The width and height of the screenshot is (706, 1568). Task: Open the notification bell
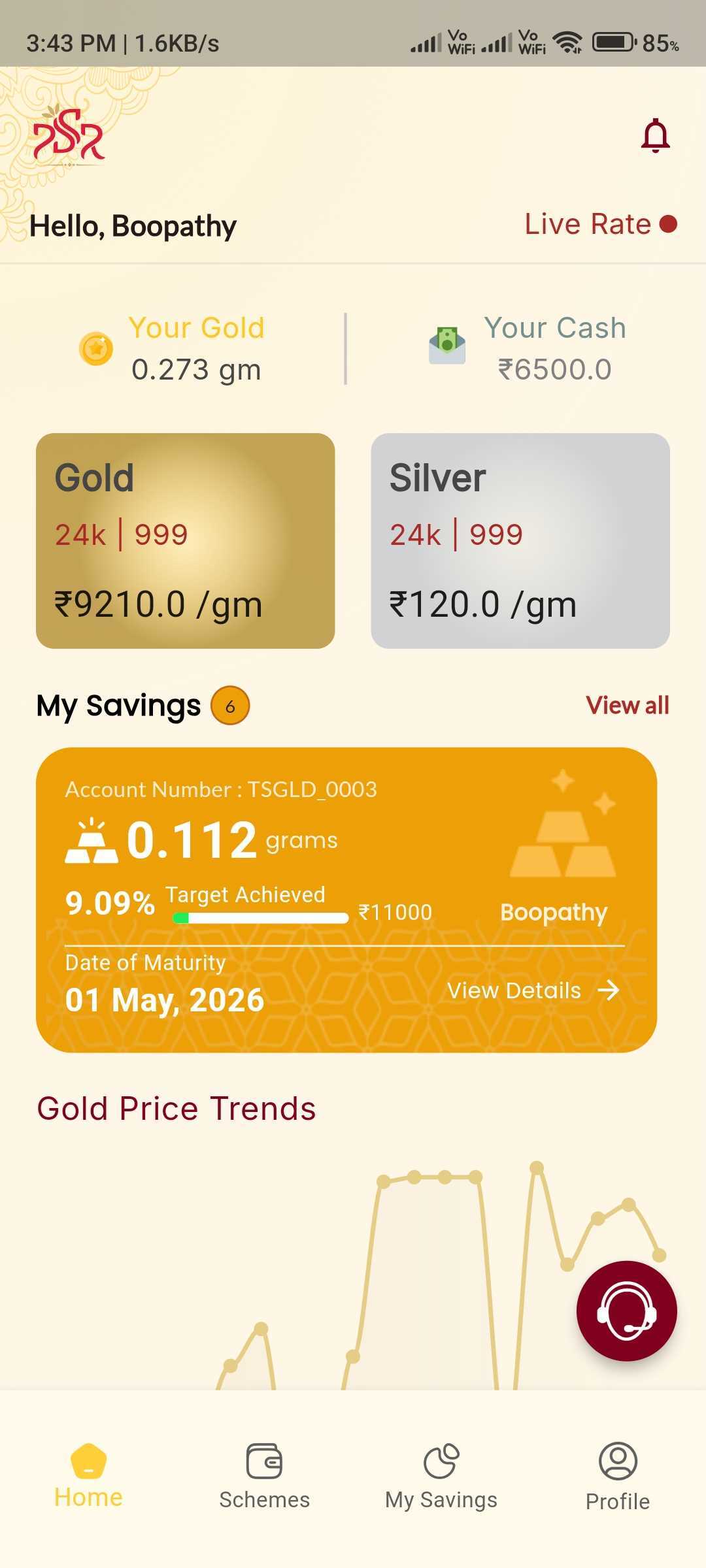(656, 135)
